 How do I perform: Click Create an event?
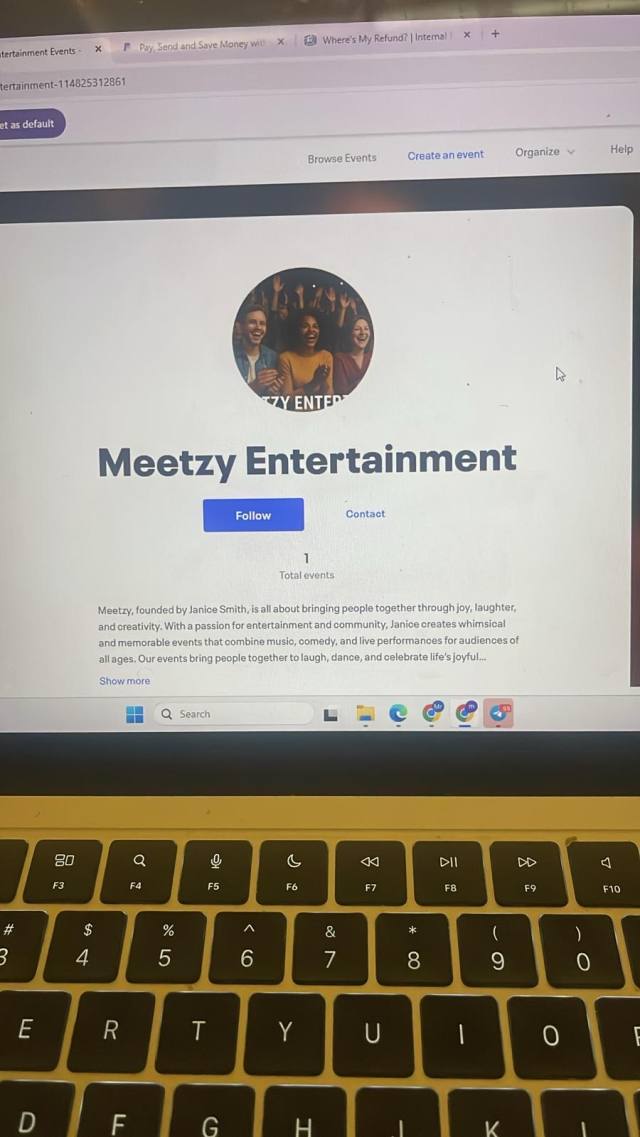coord(445,155)
